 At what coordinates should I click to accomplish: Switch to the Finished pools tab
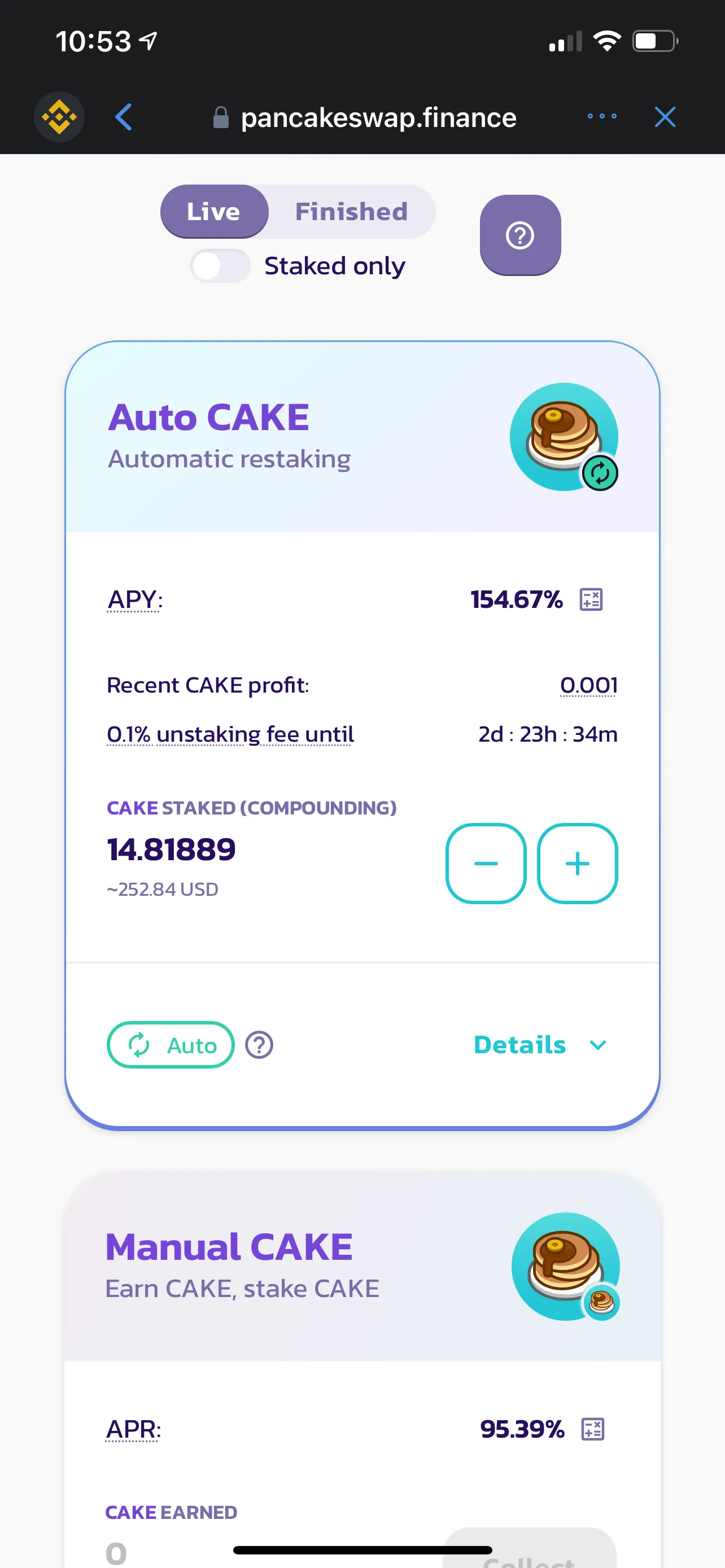351,212
